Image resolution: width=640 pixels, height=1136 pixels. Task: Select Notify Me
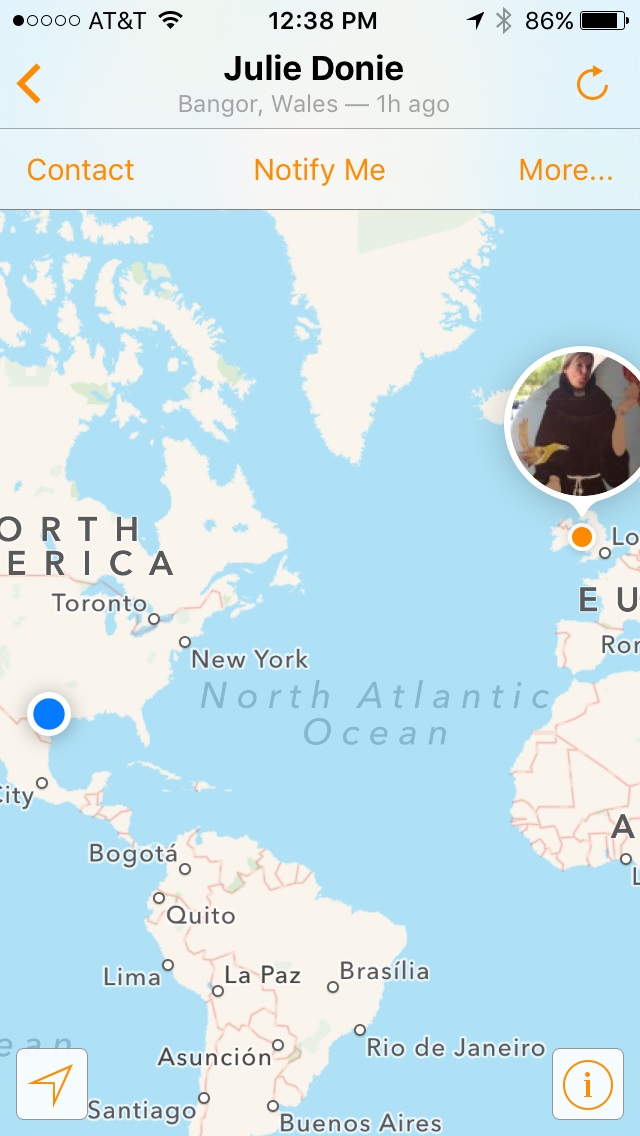[x=319, y=170]
